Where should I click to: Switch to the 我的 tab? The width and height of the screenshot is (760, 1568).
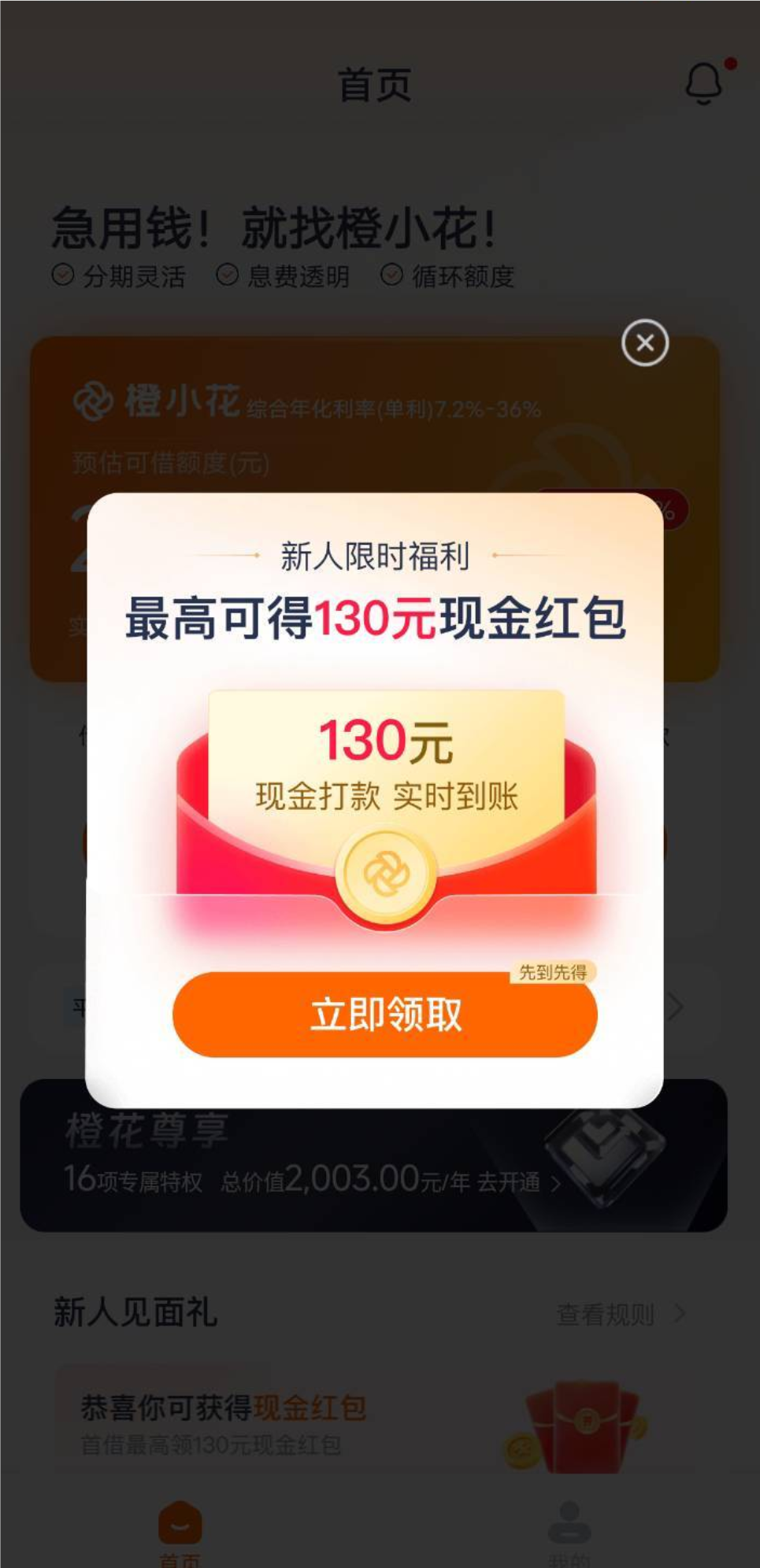pos(569,1531)
